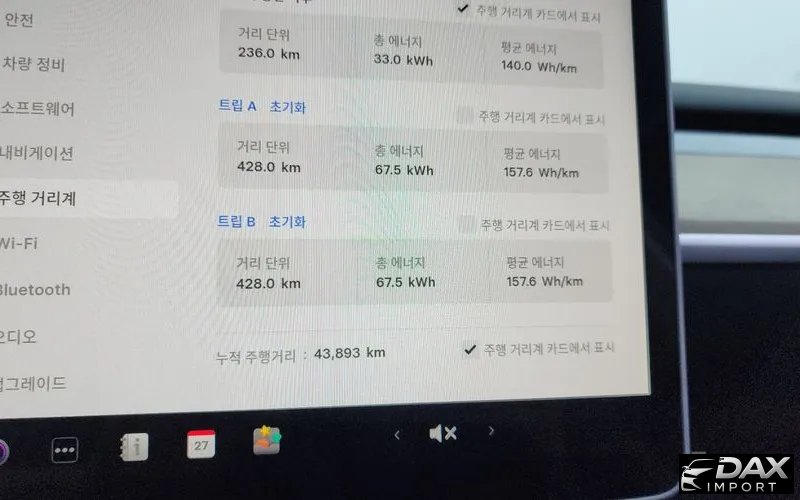
Task: Open Wi-Fi settings
Action: click(20, 243)
